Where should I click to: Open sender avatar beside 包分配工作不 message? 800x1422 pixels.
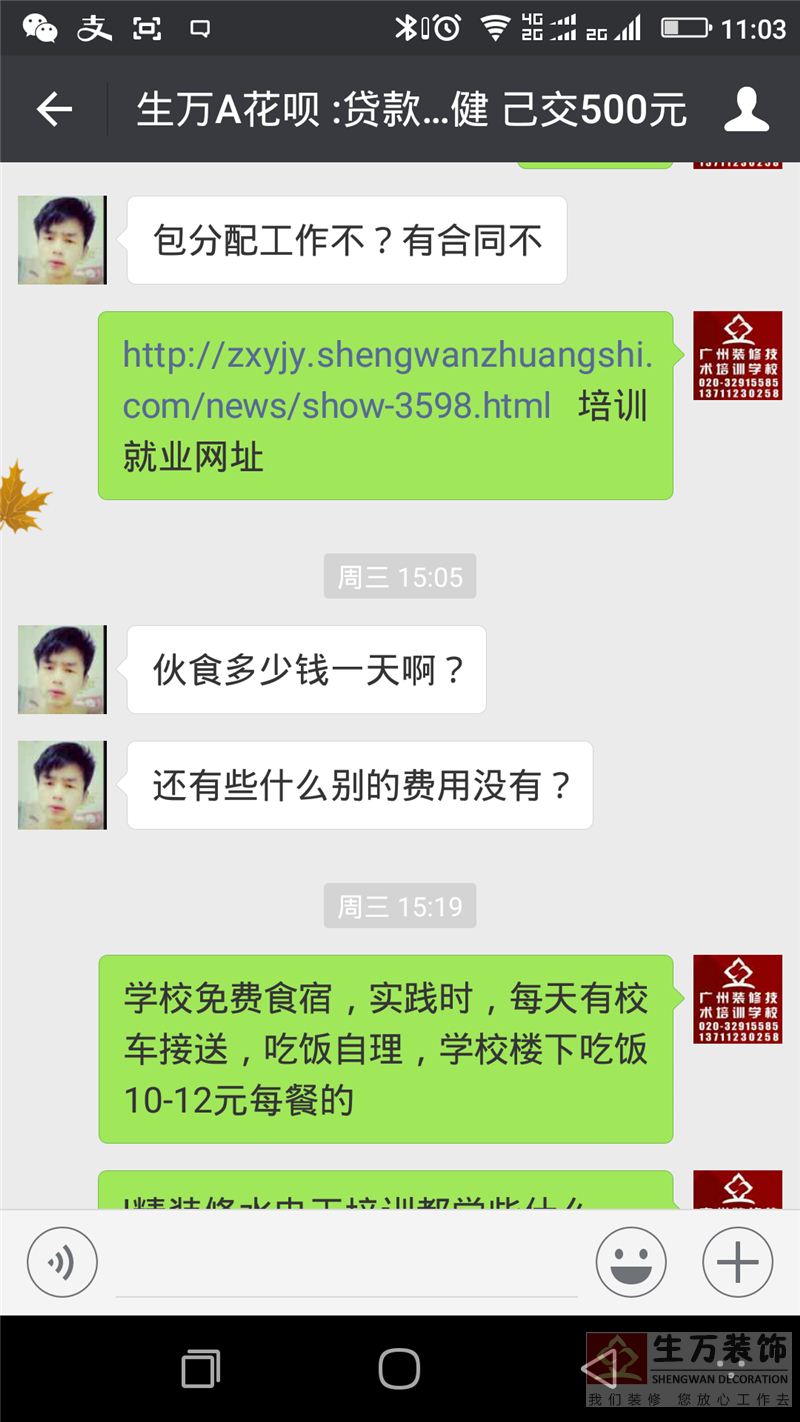coord(62,240)
